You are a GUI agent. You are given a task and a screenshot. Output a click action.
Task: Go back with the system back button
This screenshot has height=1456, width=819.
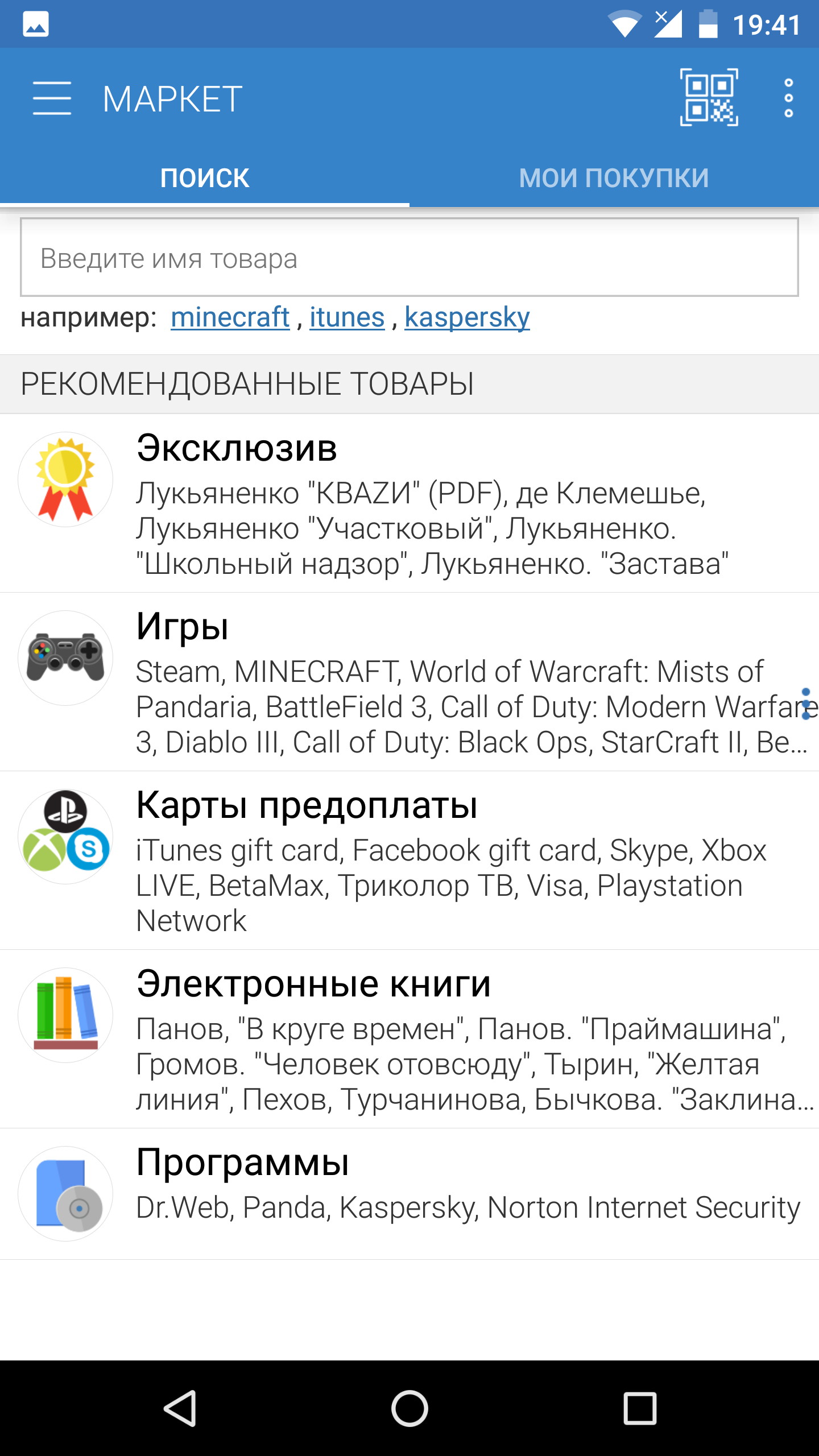pyautogui.click(x=181, y=1408)
